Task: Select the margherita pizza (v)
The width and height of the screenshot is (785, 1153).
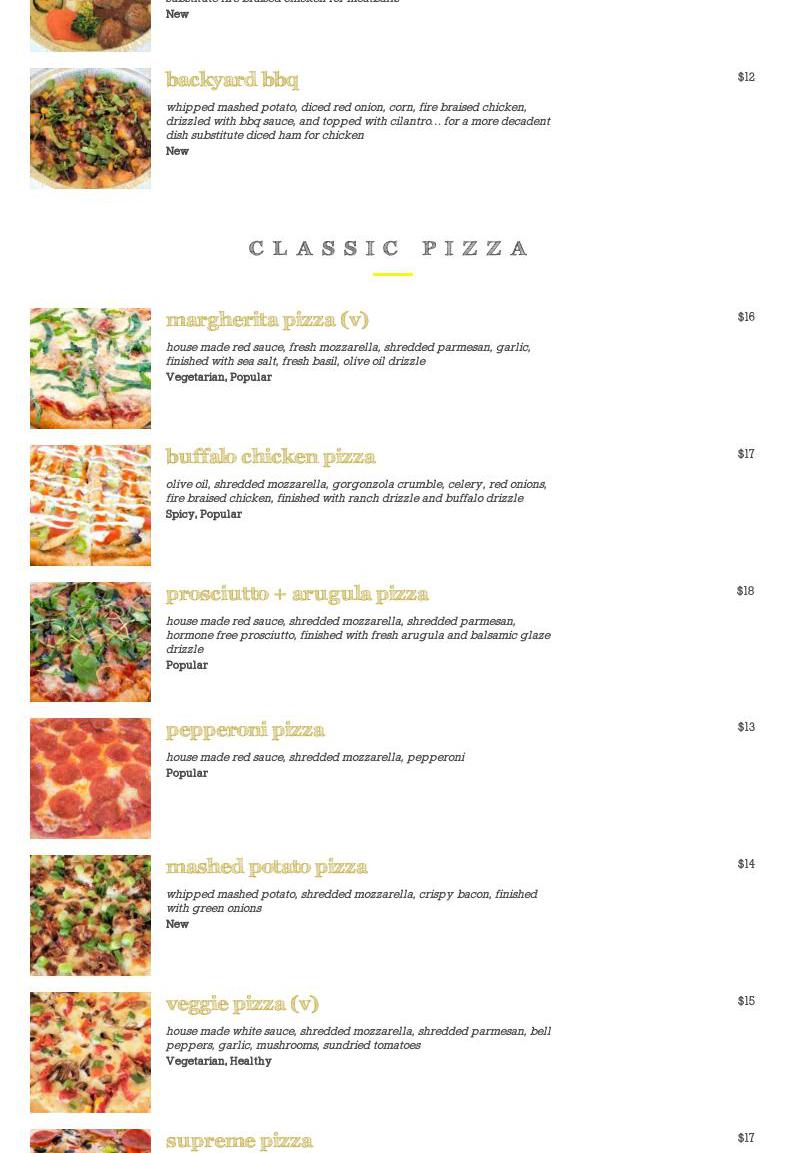Action: tap(267, 320)
